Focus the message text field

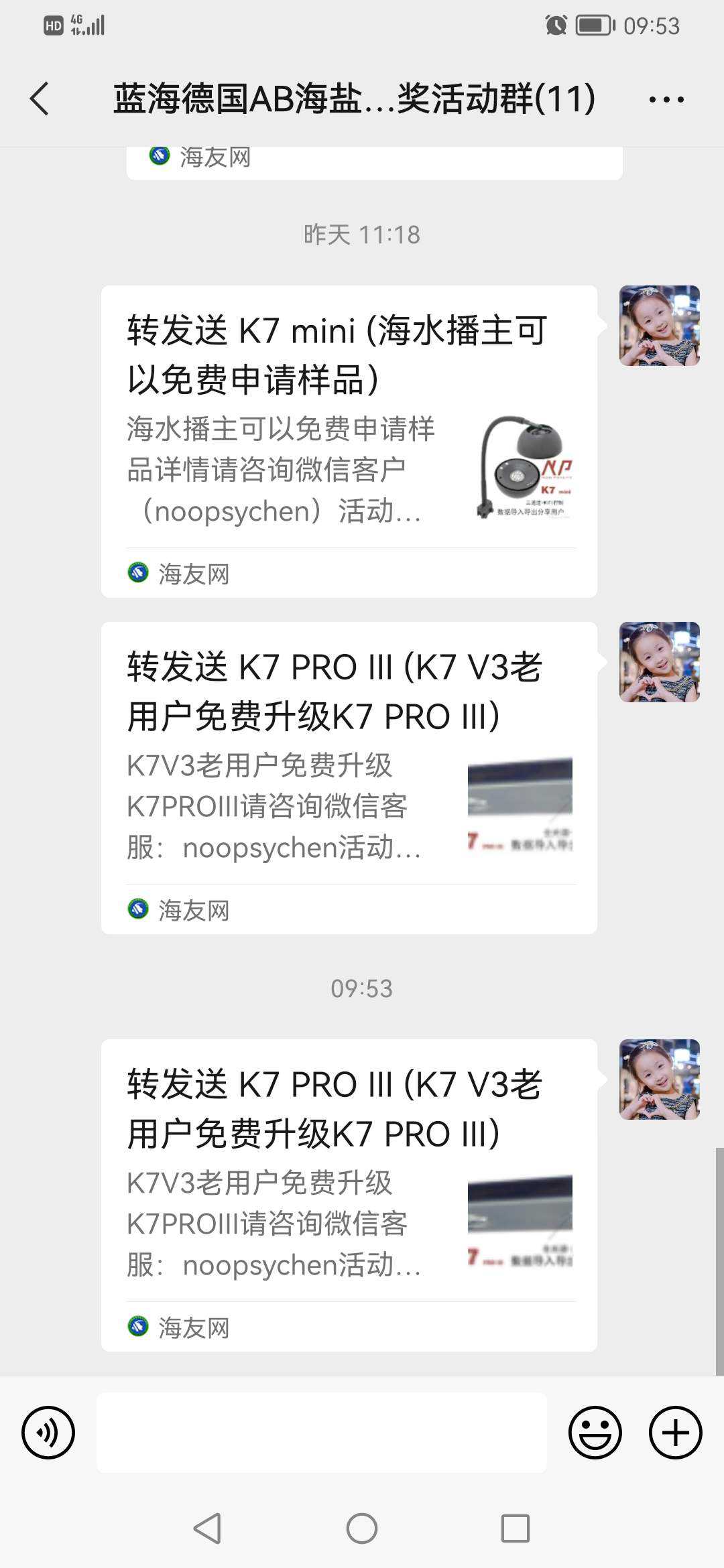[x=322, y=1433]
